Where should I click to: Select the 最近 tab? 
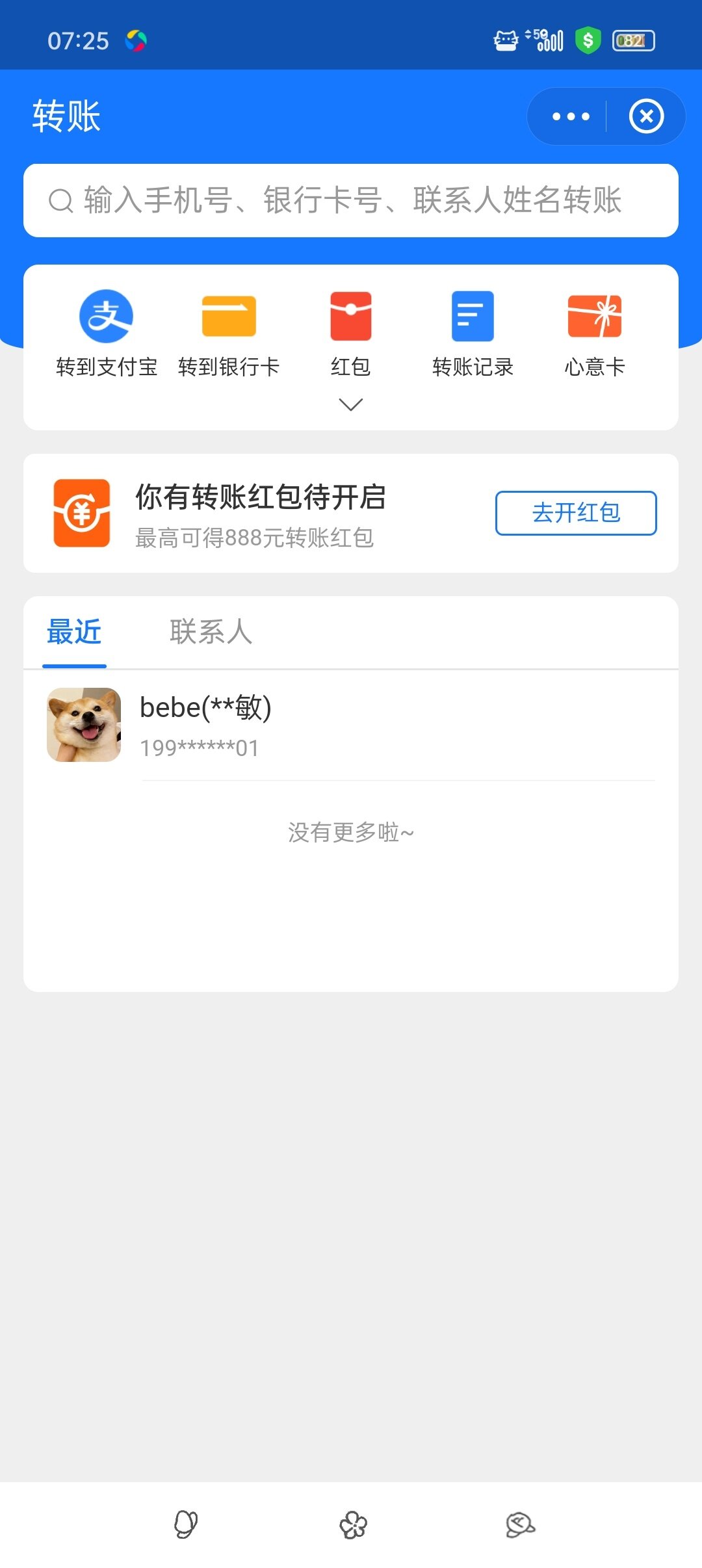coord(74,632)
